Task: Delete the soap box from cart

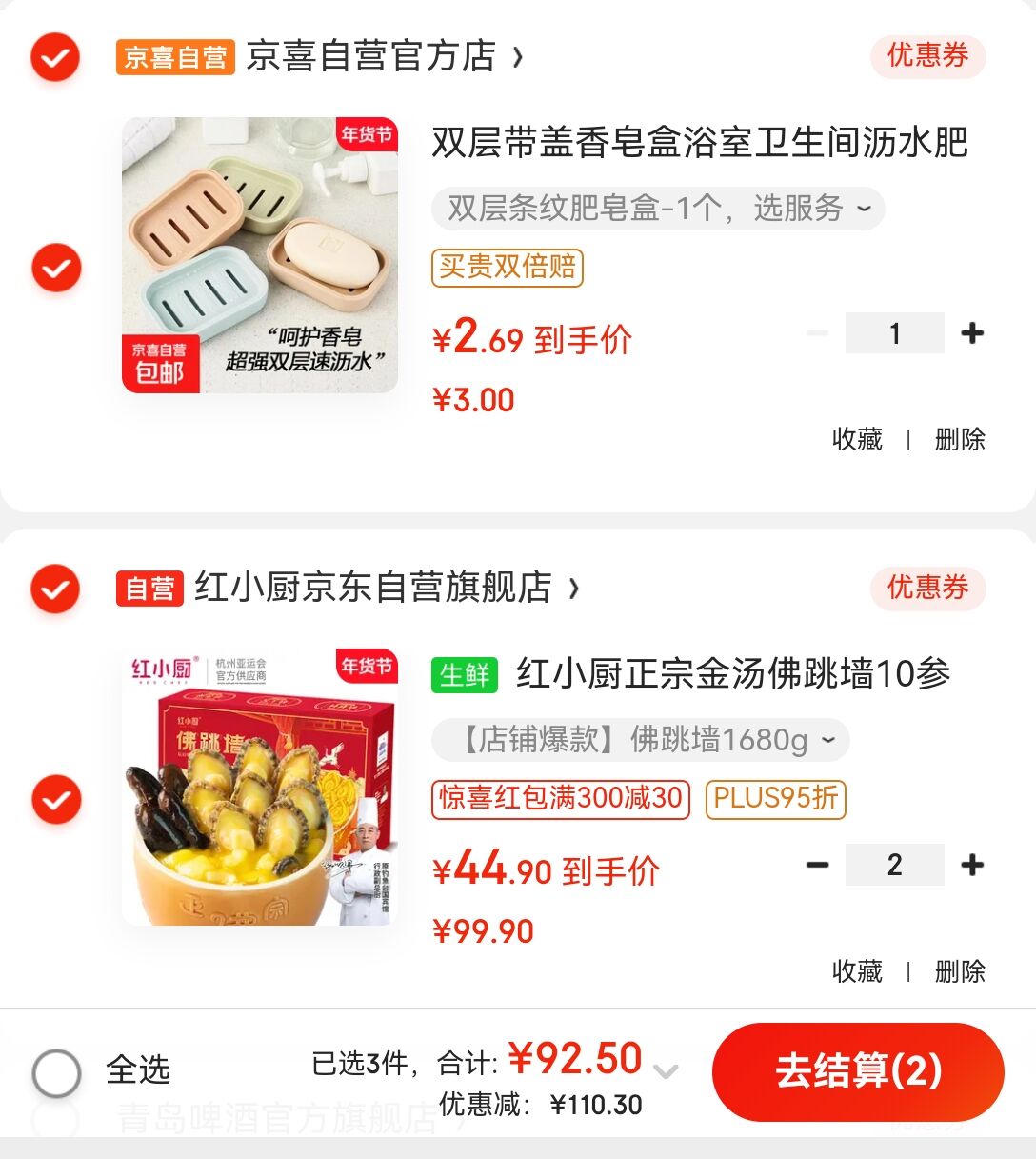Action: 960,439
